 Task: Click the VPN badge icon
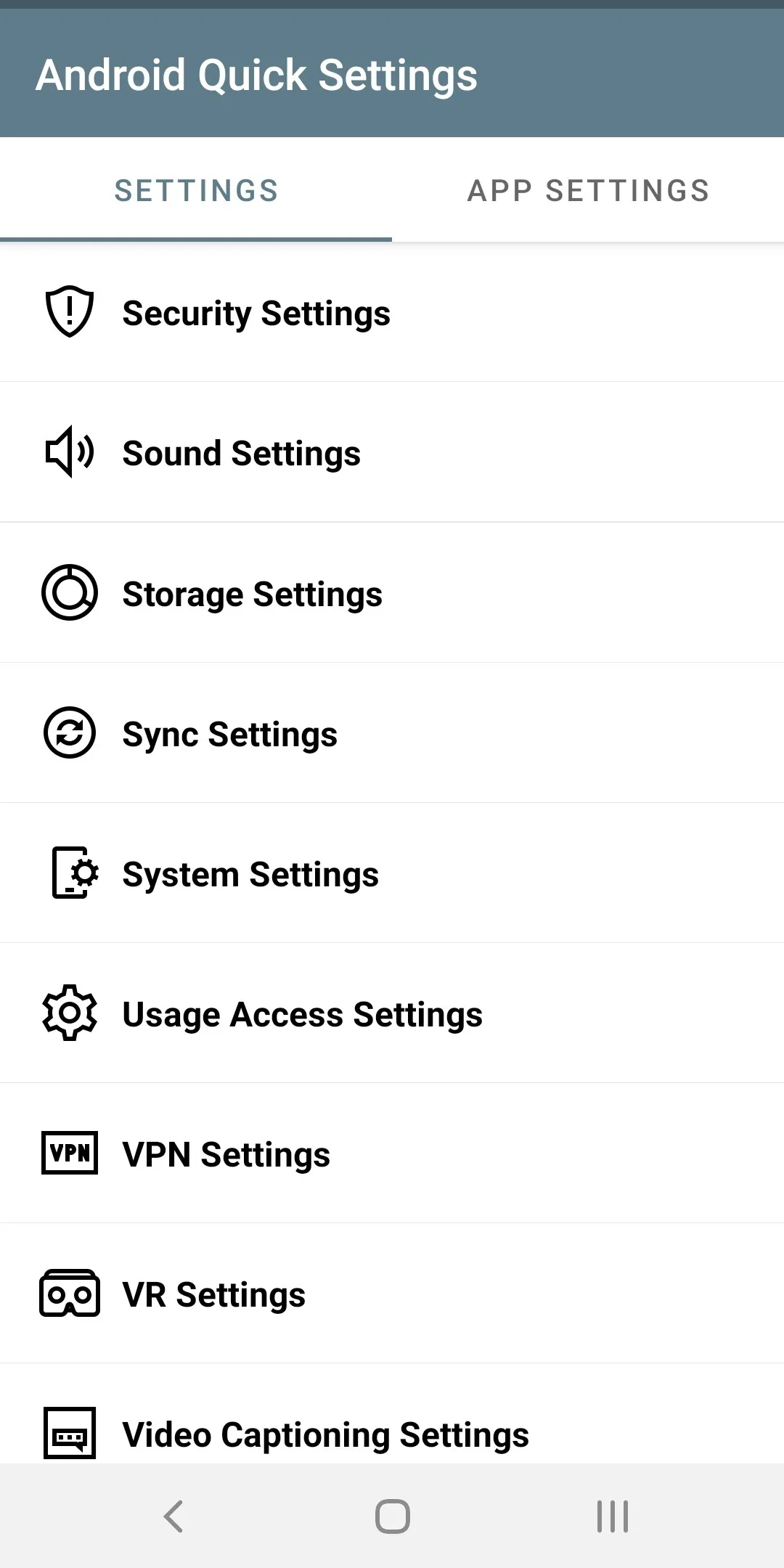pos(70,1153)
